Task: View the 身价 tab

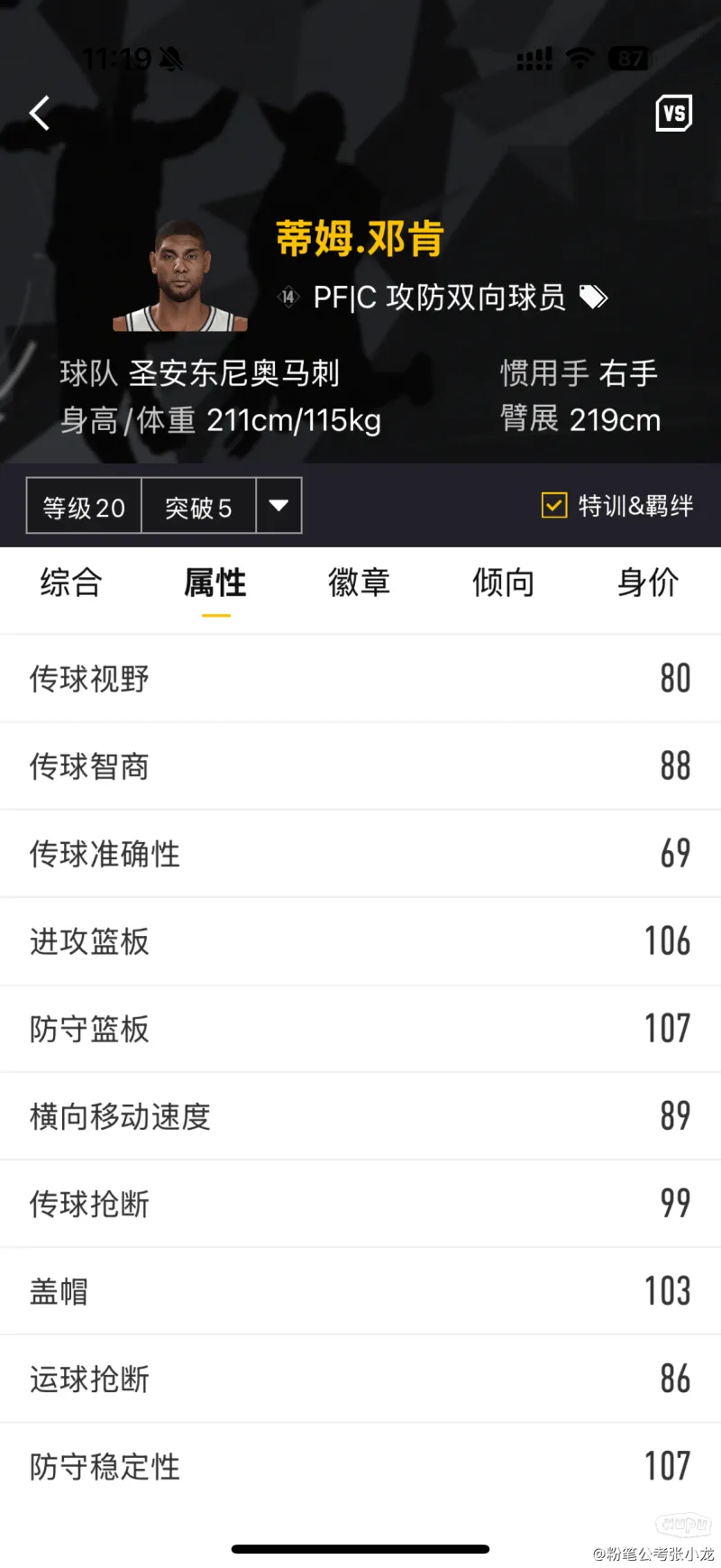Action: pos(647,582)
